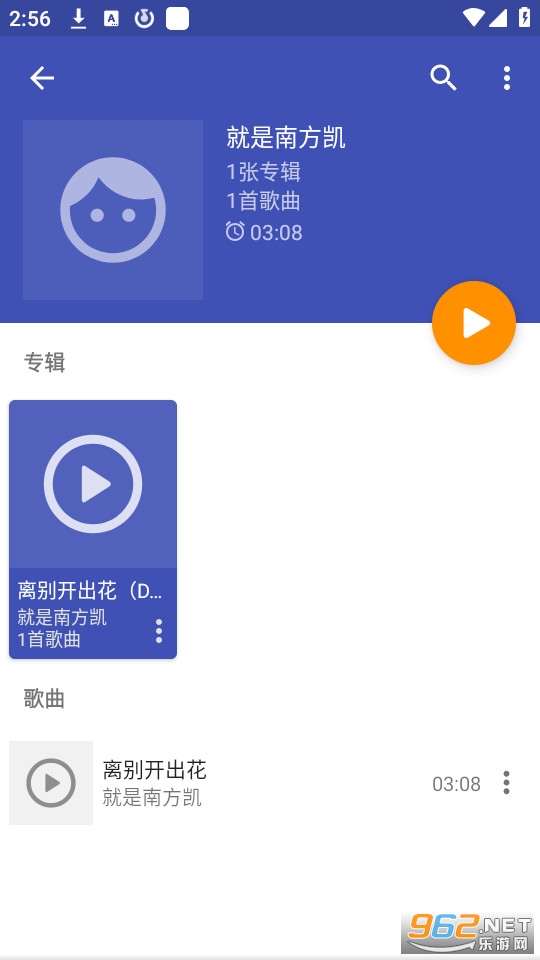Open more options for the 03:08 song
The height and width of the screenshot is (960, 540).
pyautogui.click(x=506, y=783)
